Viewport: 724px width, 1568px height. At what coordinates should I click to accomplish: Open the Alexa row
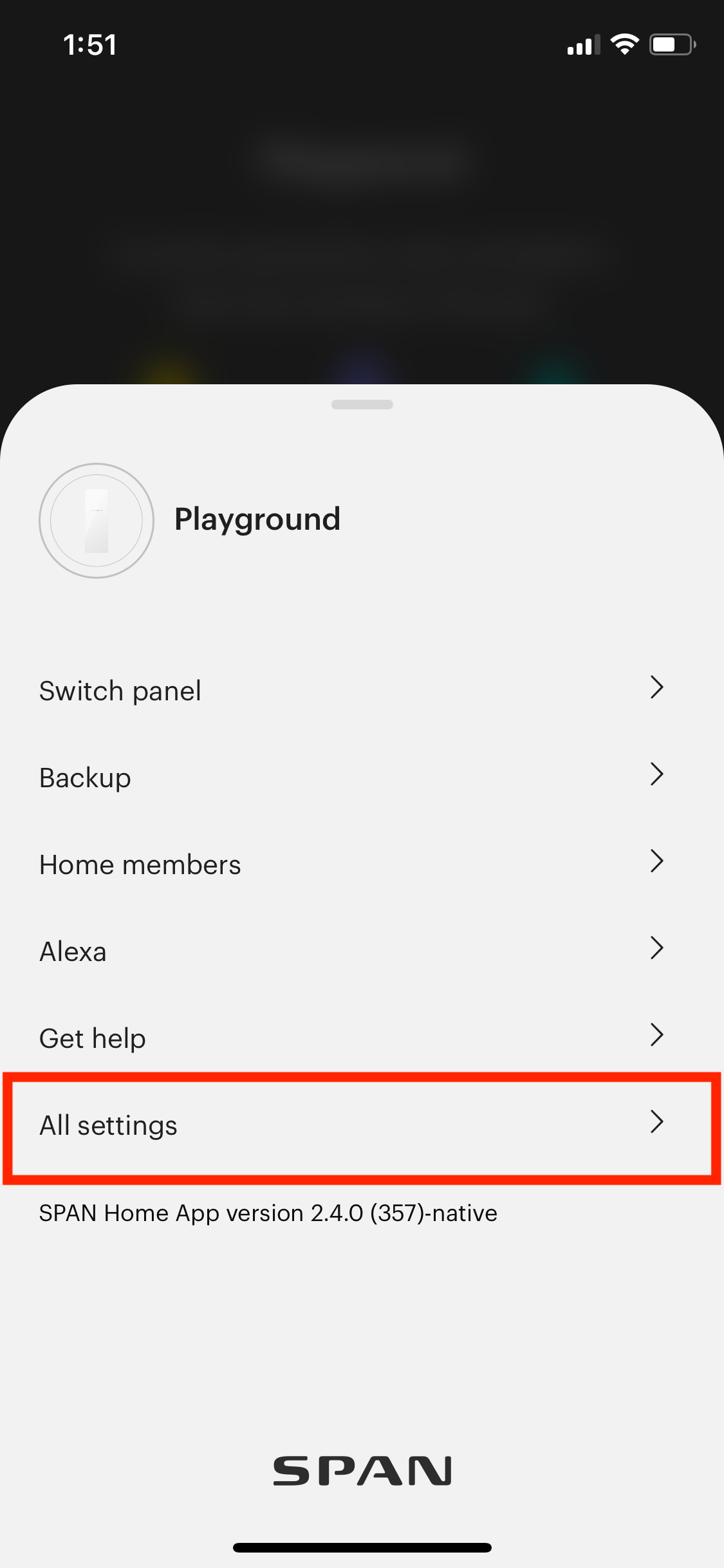(362, 951)
